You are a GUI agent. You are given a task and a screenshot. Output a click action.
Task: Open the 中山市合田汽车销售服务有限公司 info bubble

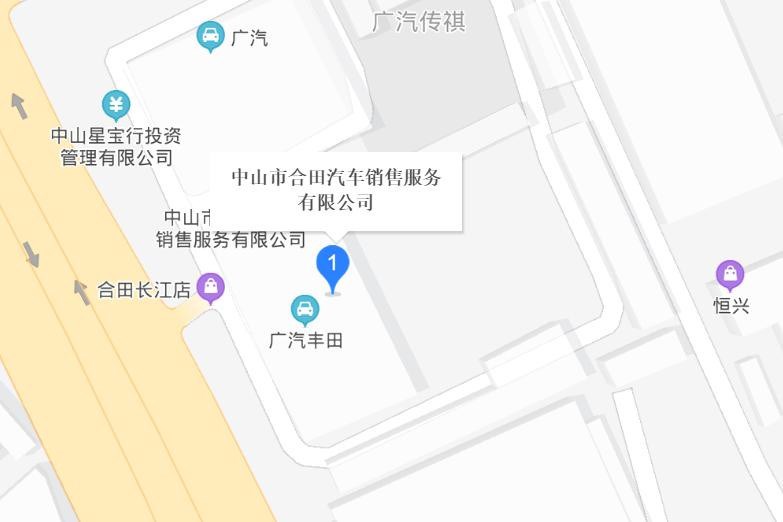336,190
